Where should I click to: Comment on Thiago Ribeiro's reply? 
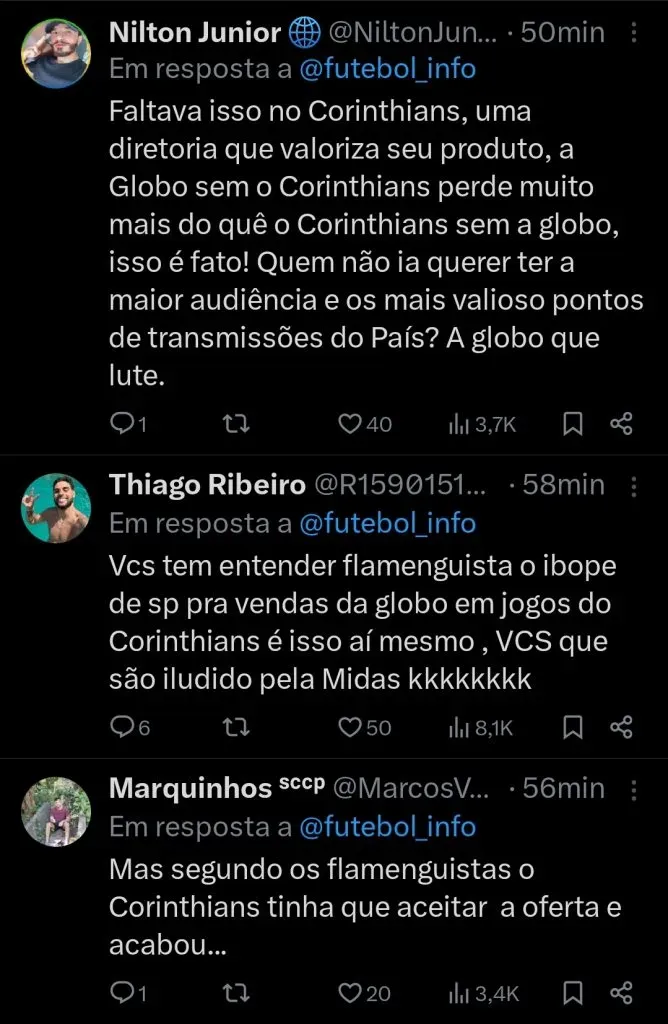pyautogui.click(x=121, y=727)
